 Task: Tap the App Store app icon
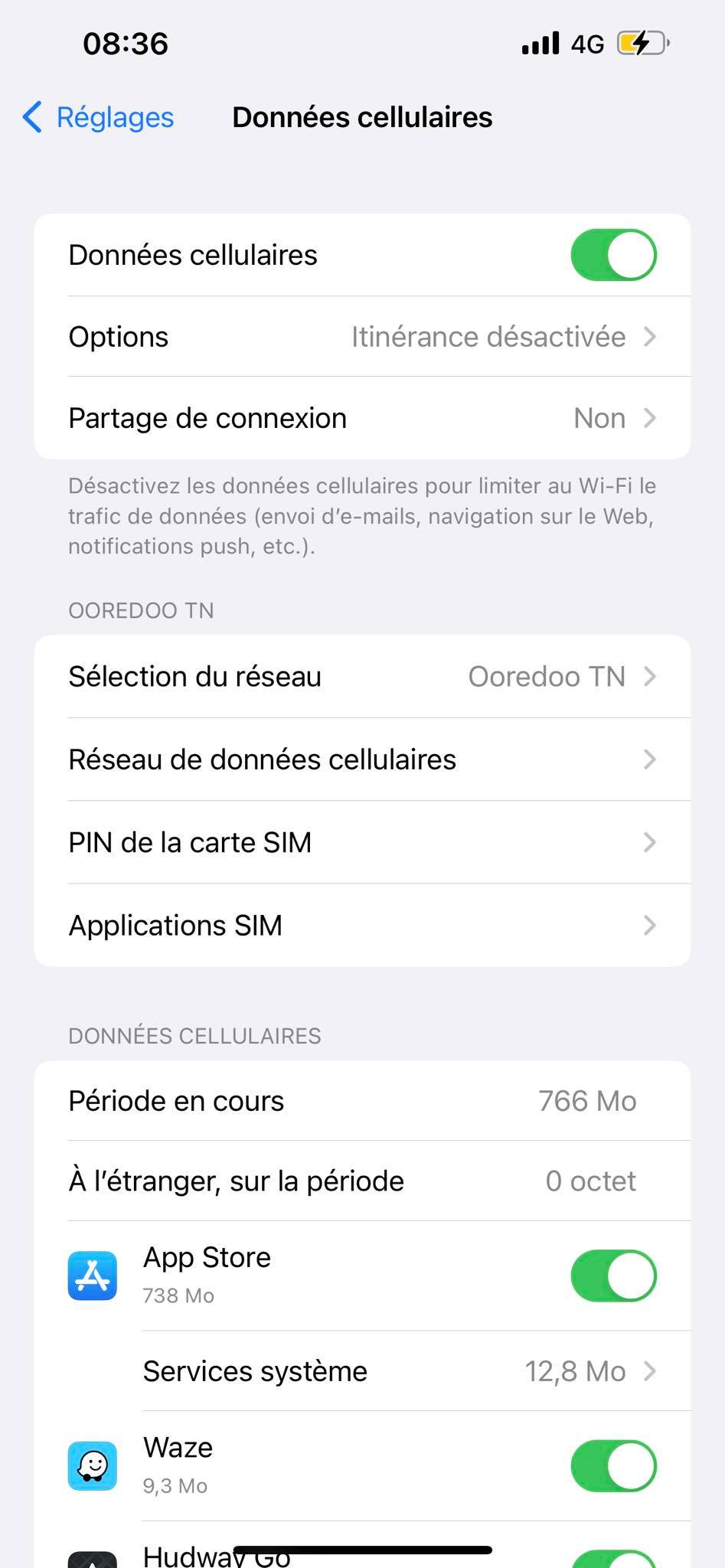[x=92, y=1275]
